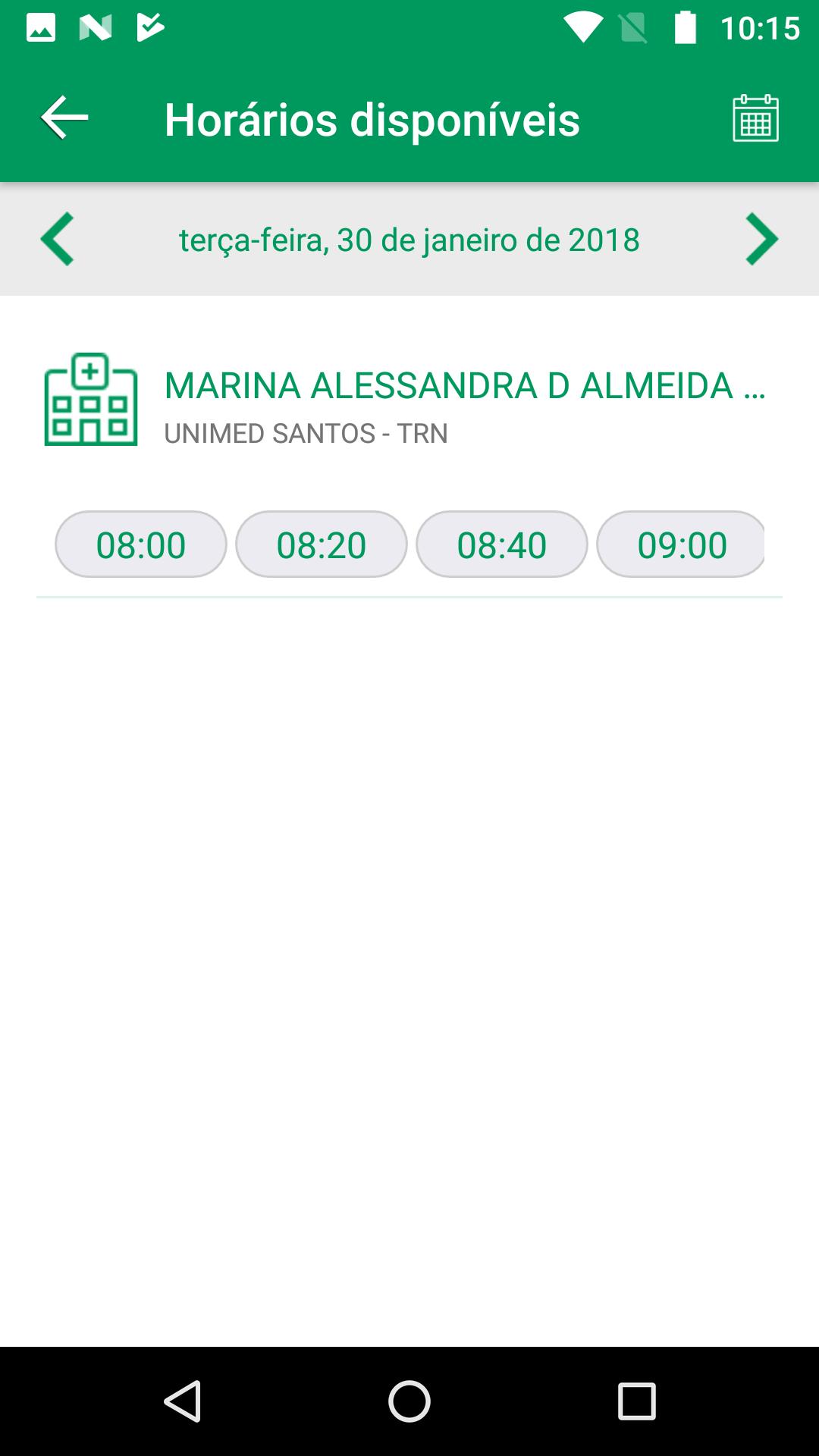Advance to the next day
The height and width of the screenshot is (1456, 819).
pos(761,239)
